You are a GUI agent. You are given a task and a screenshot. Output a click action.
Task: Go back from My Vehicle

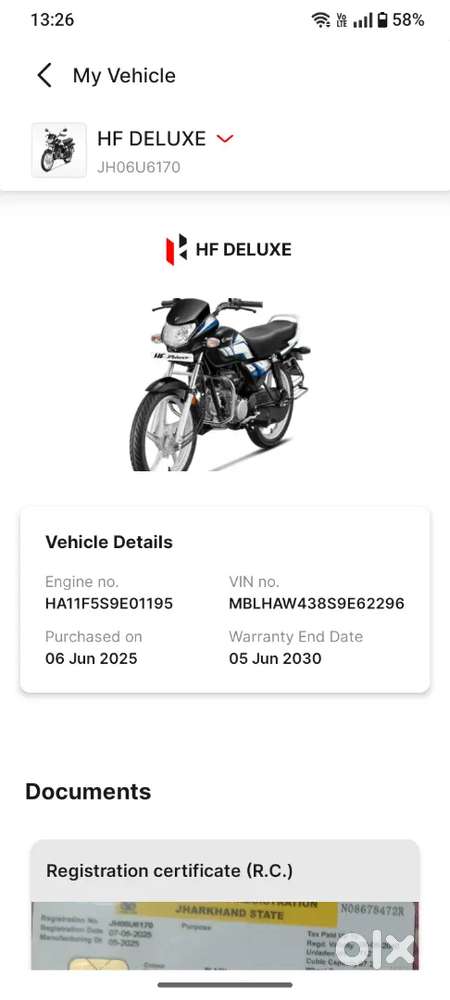pos(44,75)
